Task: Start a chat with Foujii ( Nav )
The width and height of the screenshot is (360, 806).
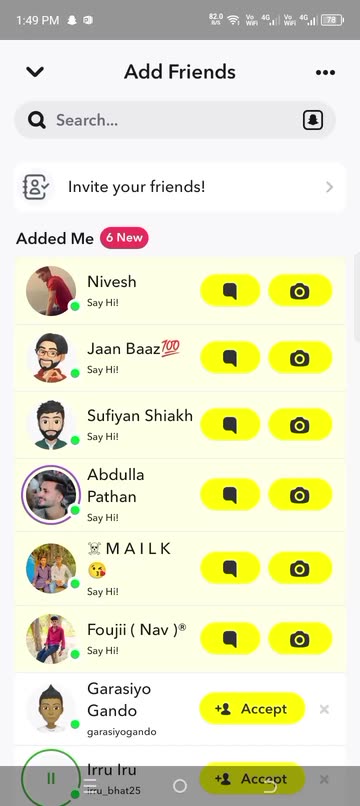Action: tap(230, 638)
